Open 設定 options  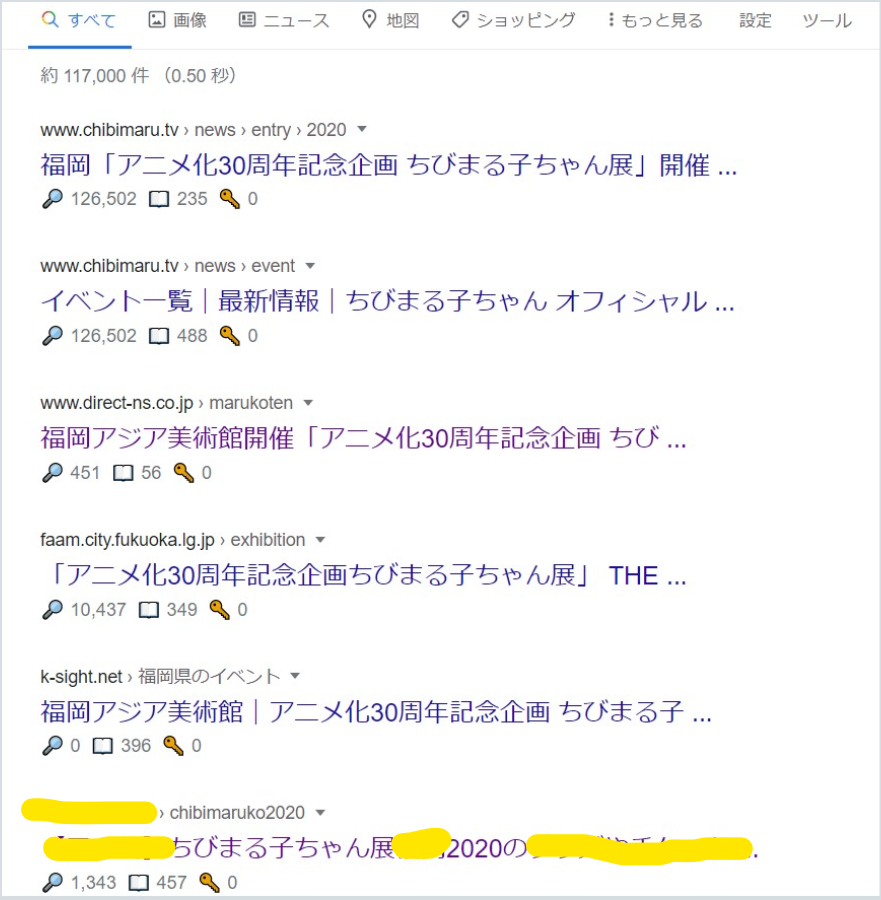tap(755, 20)
